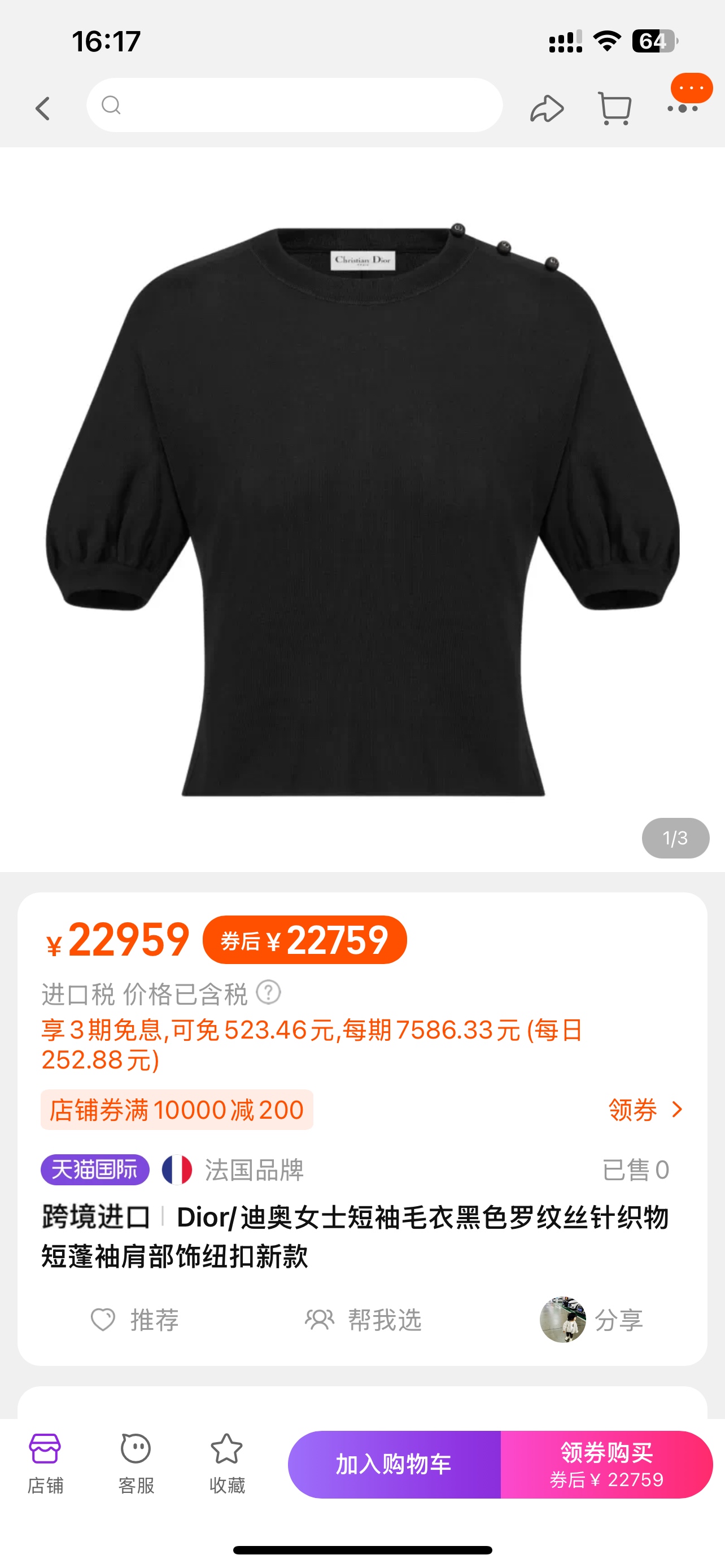The width and height of the screenshot is (725, 1568).
Task: Open the import tax help question mark
Action: click(268, 993)
